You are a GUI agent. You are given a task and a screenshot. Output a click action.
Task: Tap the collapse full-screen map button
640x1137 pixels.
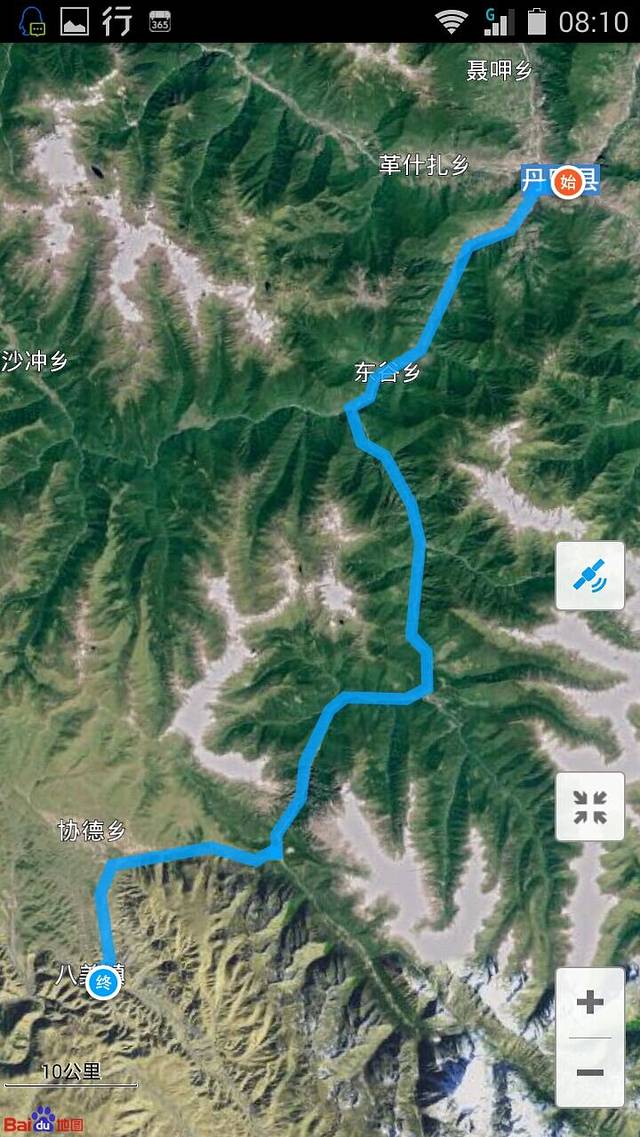coord(589,806)
